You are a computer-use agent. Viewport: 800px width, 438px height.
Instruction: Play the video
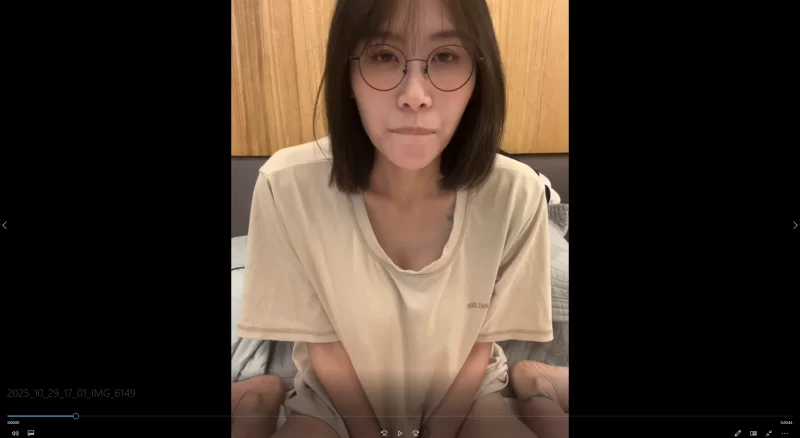pos(400,433)
